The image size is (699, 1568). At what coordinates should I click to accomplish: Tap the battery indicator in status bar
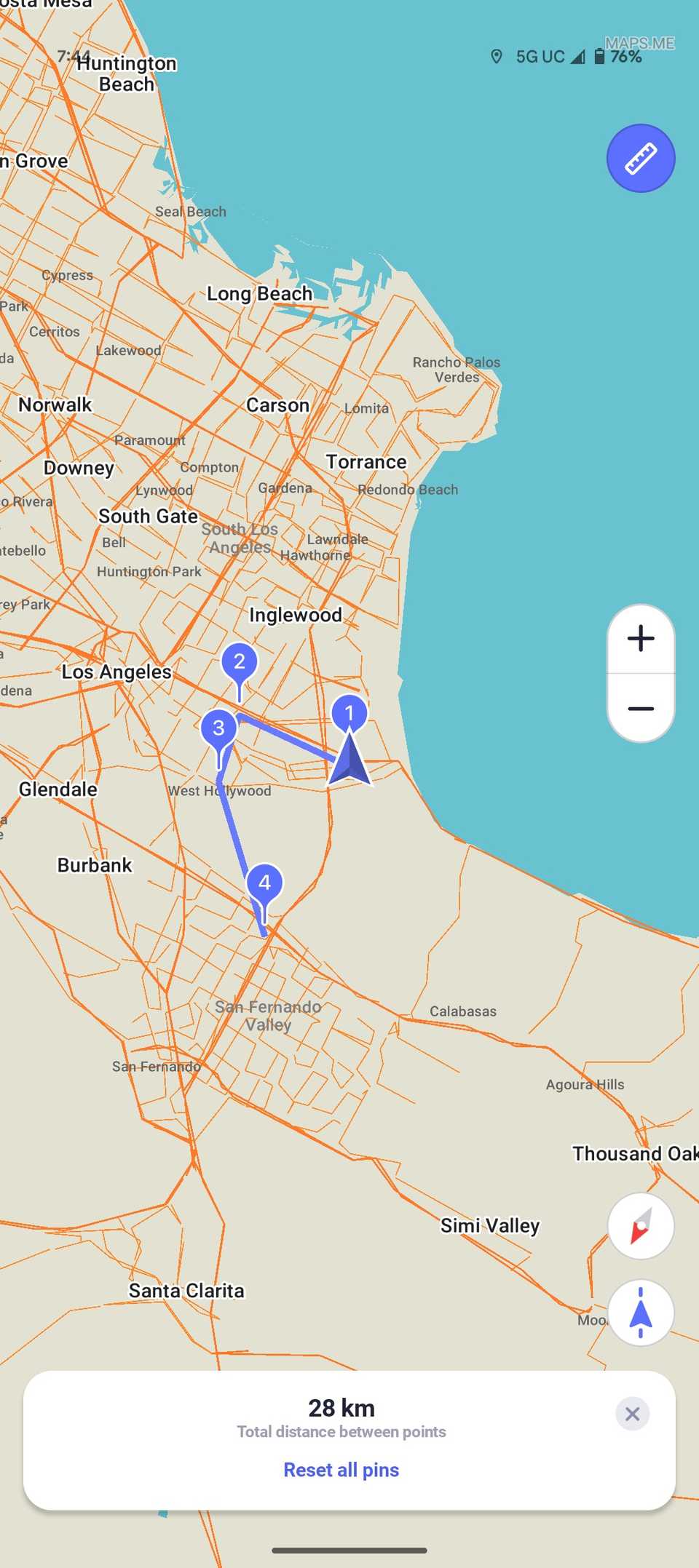tap(599, 56)
